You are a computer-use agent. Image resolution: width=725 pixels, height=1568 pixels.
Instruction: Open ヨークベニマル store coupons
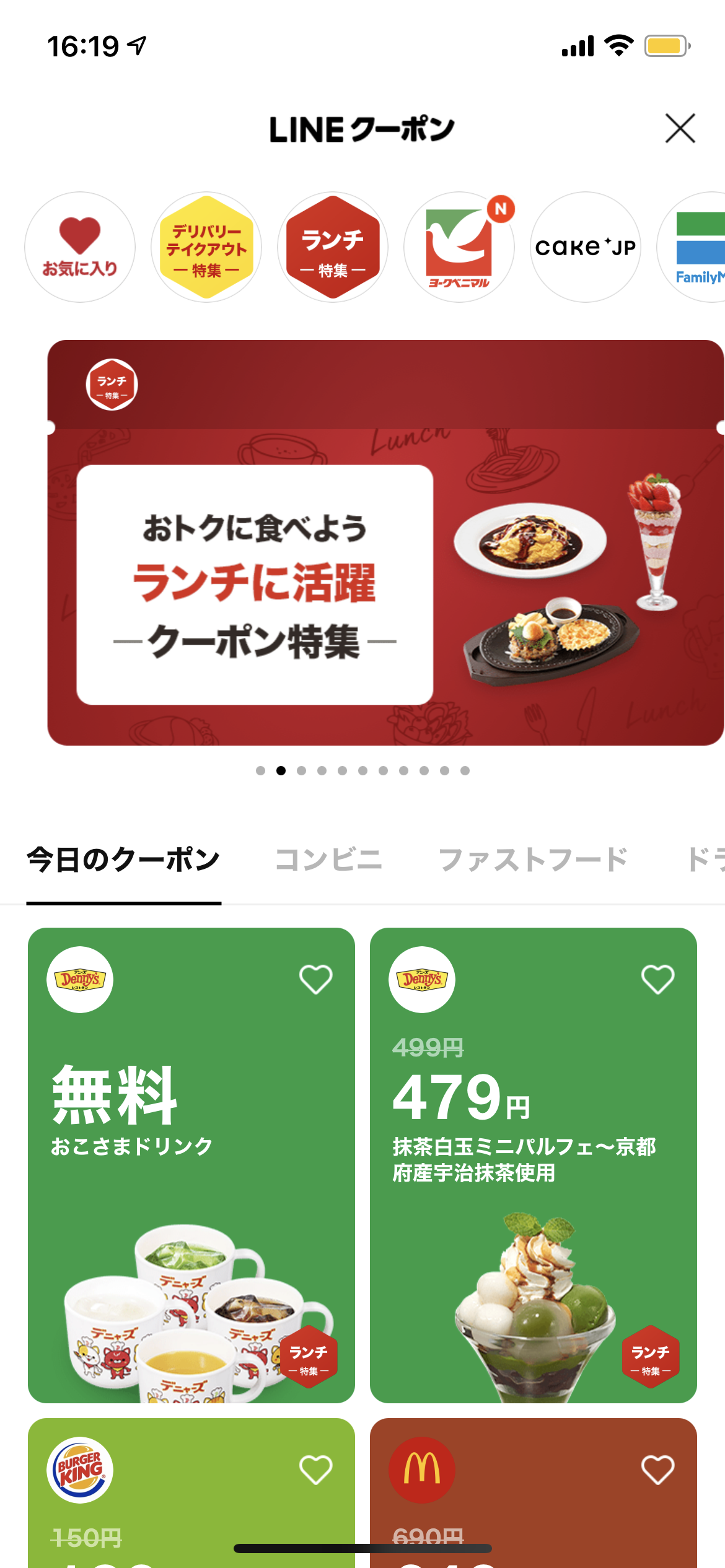[459, 247]
